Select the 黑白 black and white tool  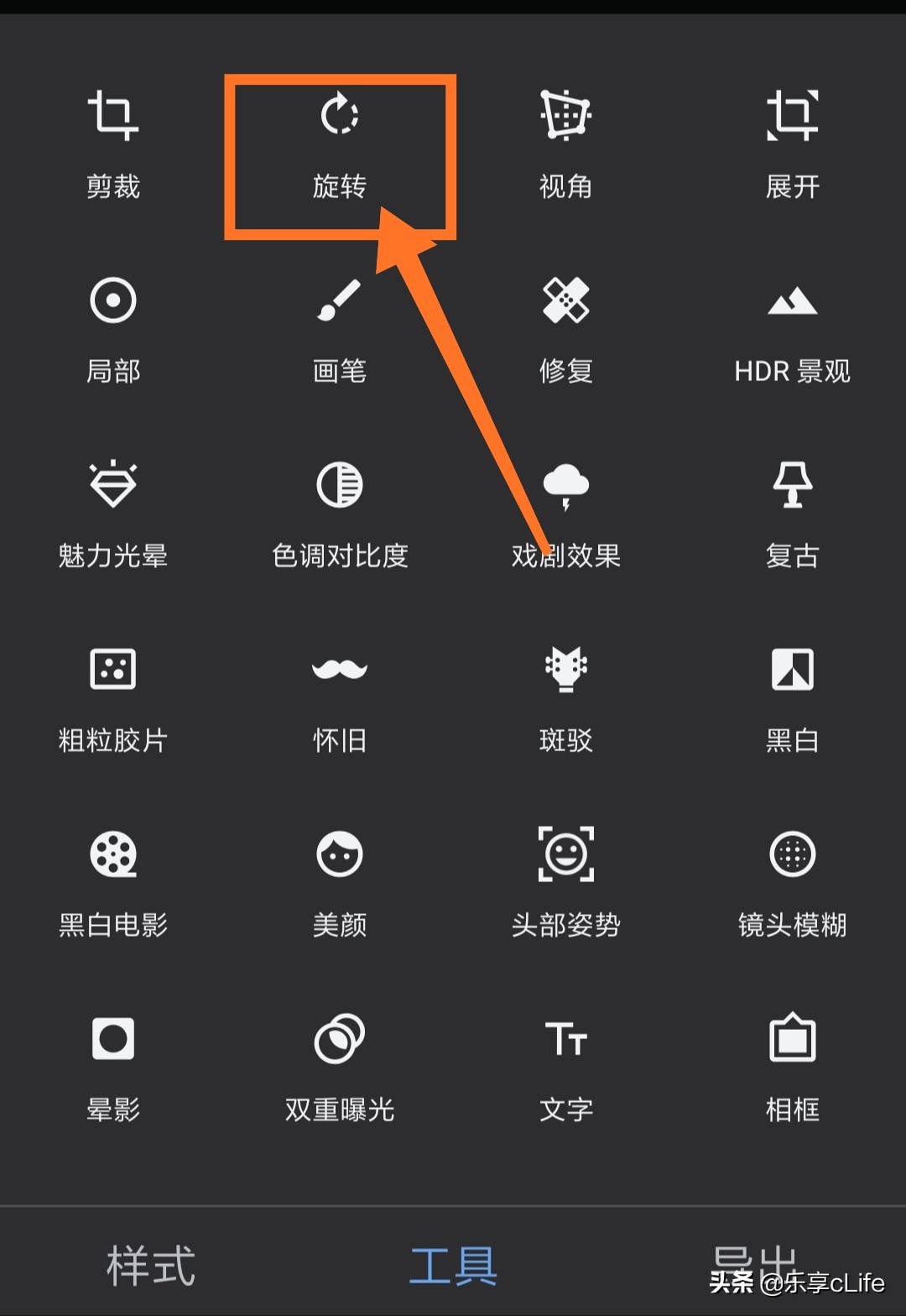(x=793, y=698)
